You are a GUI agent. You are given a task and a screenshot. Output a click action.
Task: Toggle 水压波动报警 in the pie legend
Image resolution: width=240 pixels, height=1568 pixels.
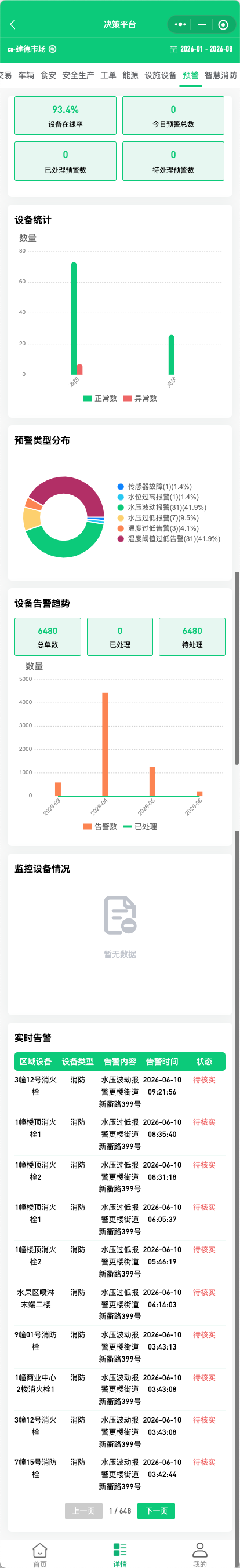[x=162, y=507]
